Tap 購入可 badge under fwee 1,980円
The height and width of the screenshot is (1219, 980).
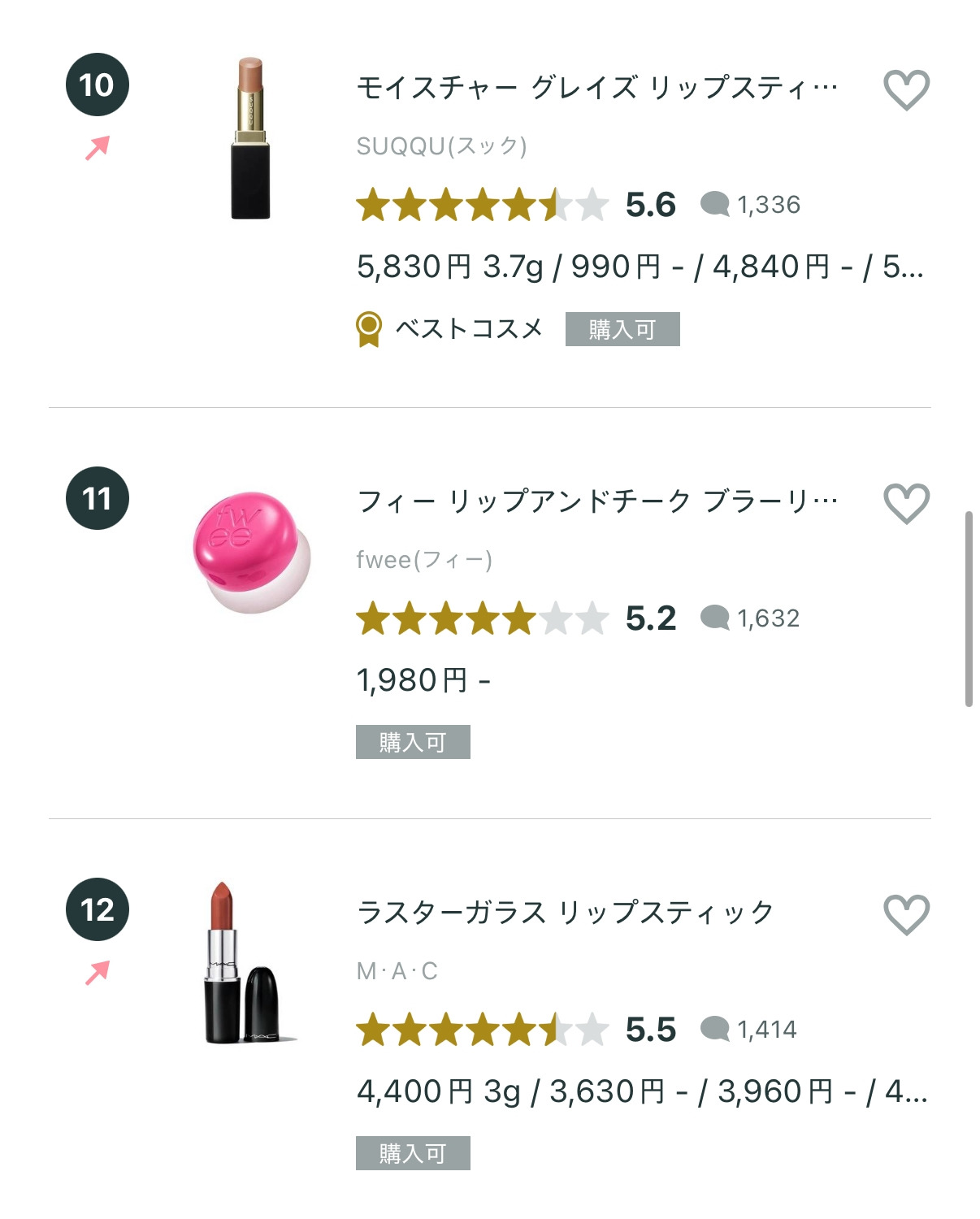click(x=413, y=742)
